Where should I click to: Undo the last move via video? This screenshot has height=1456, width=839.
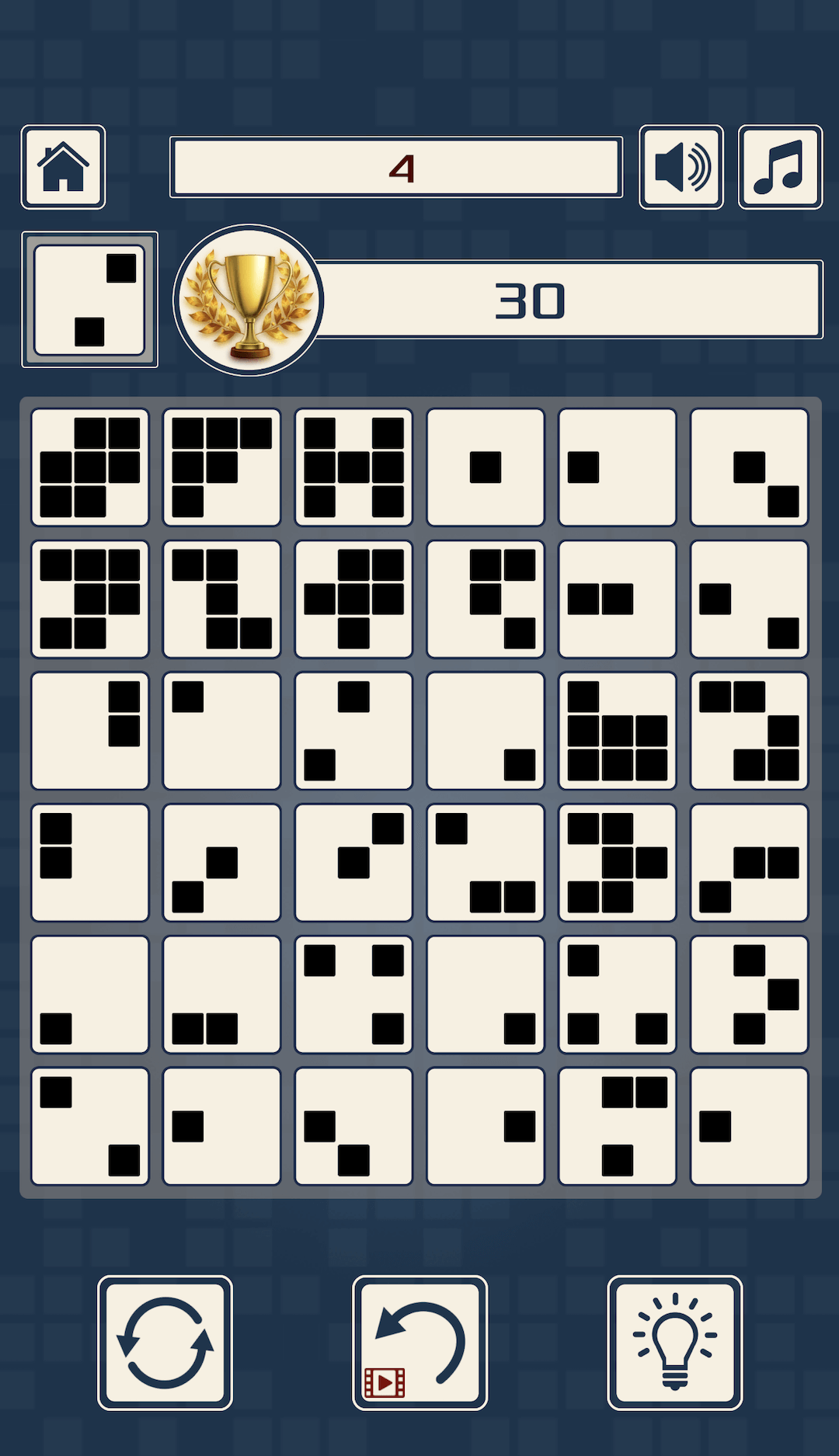click(419, 1343)
